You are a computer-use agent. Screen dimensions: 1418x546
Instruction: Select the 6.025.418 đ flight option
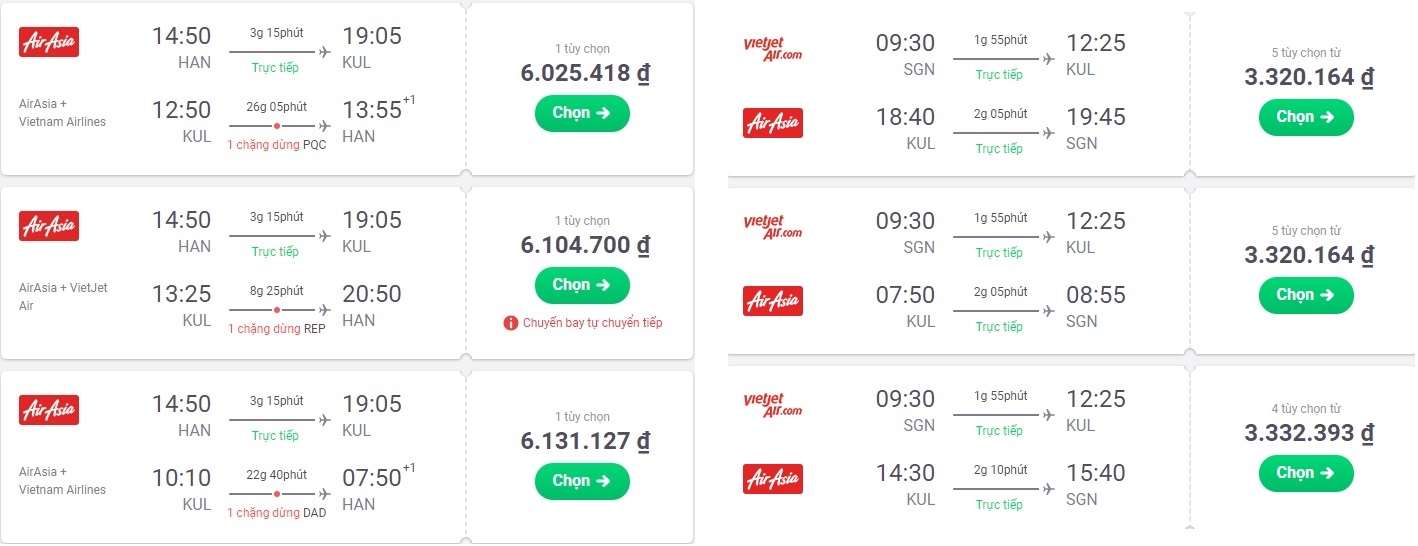(x=582, y=113)
